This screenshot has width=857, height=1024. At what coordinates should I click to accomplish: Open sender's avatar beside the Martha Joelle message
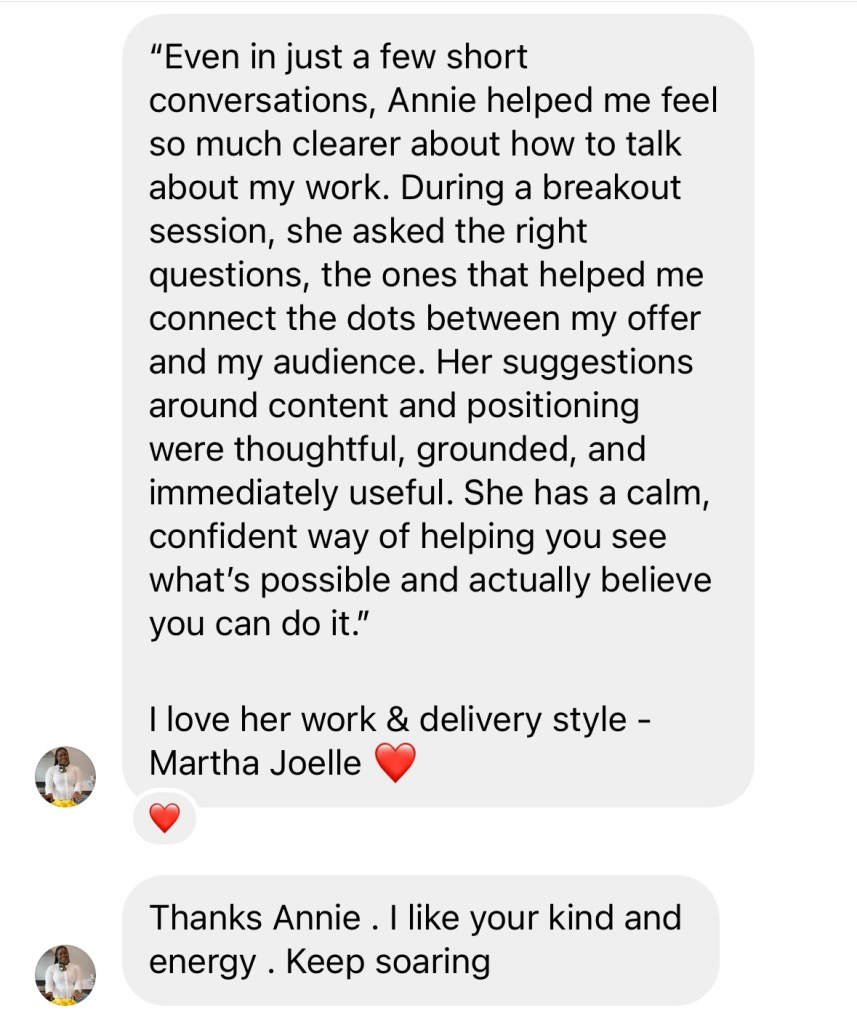click(65, 777)
